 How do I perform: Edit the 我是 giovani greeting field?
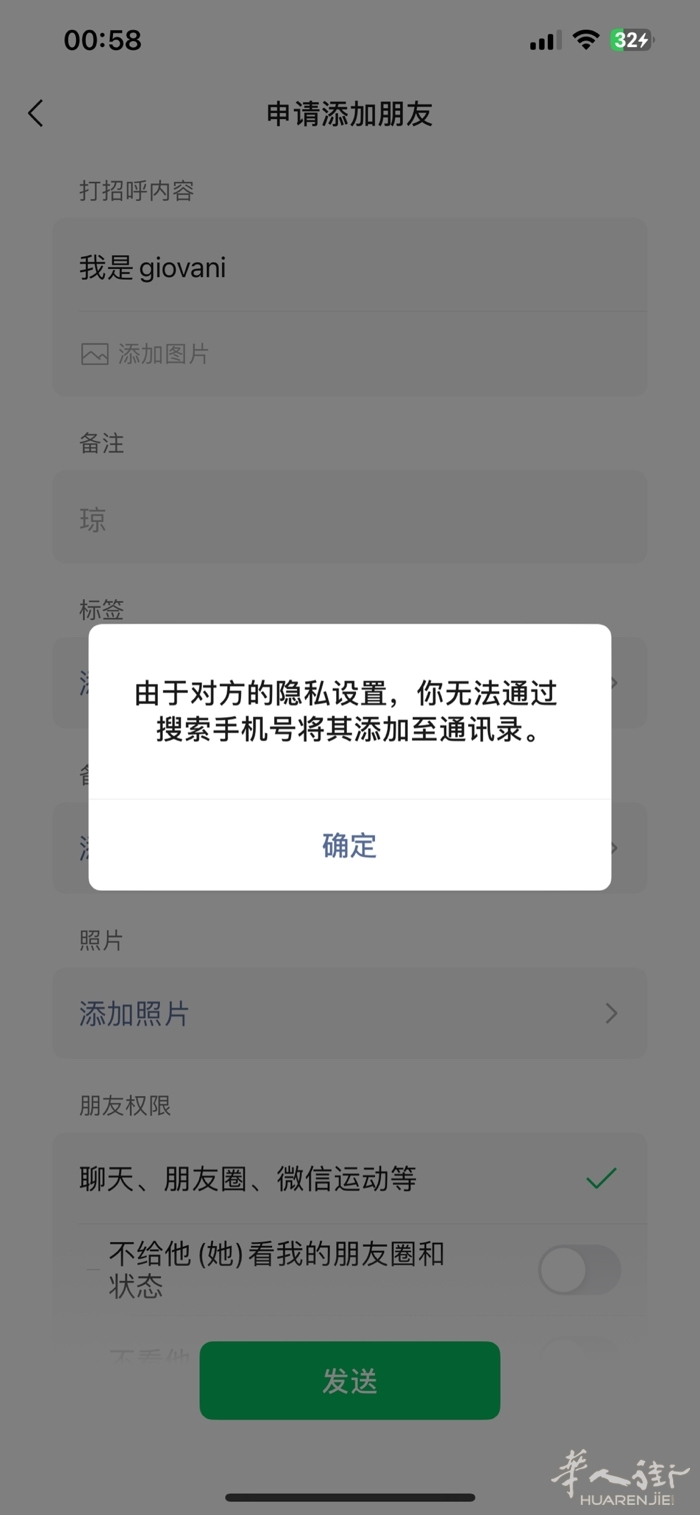click(x=349, y=268)
